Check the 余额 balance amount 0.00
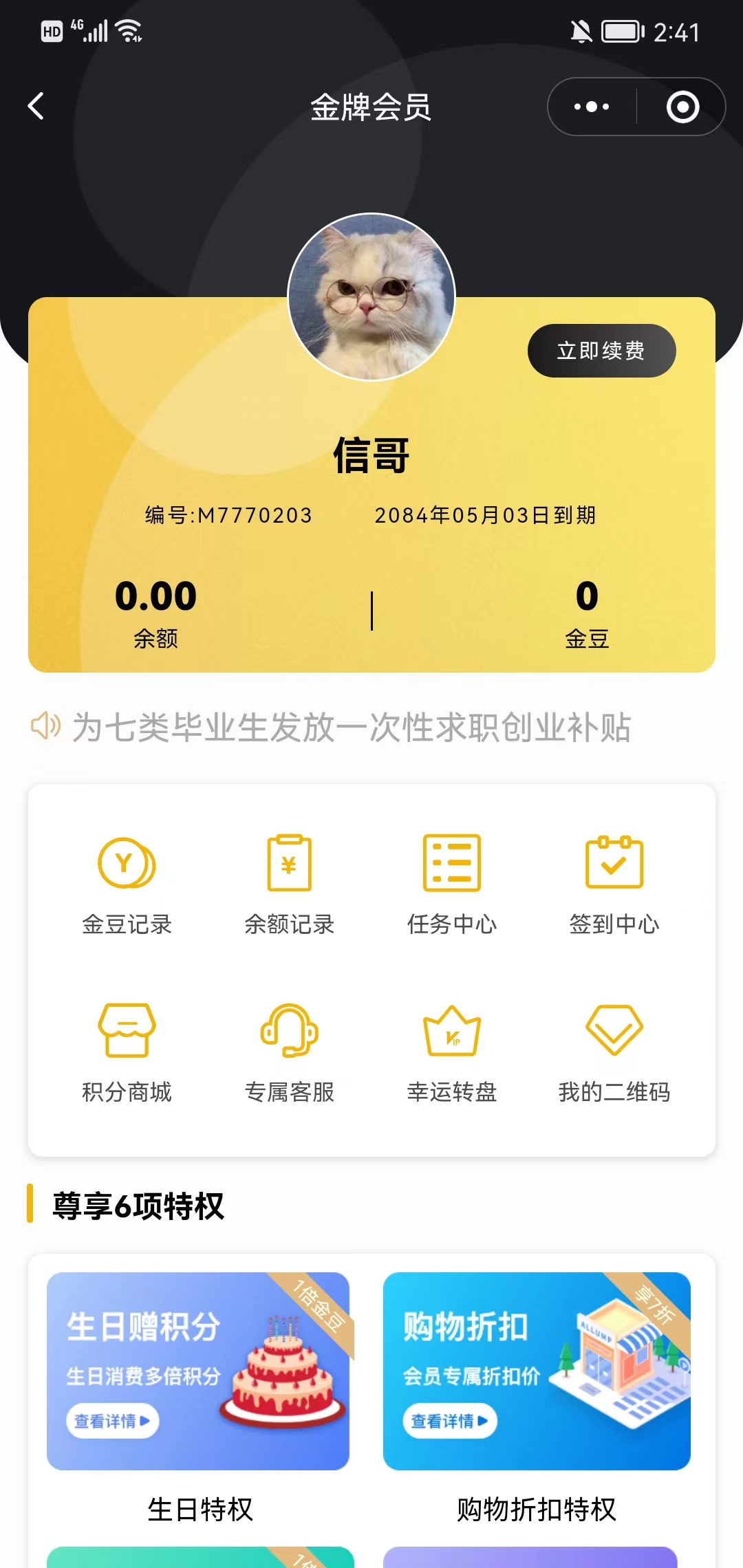The width and height of the screenshot is (743, 1568). 155,597
